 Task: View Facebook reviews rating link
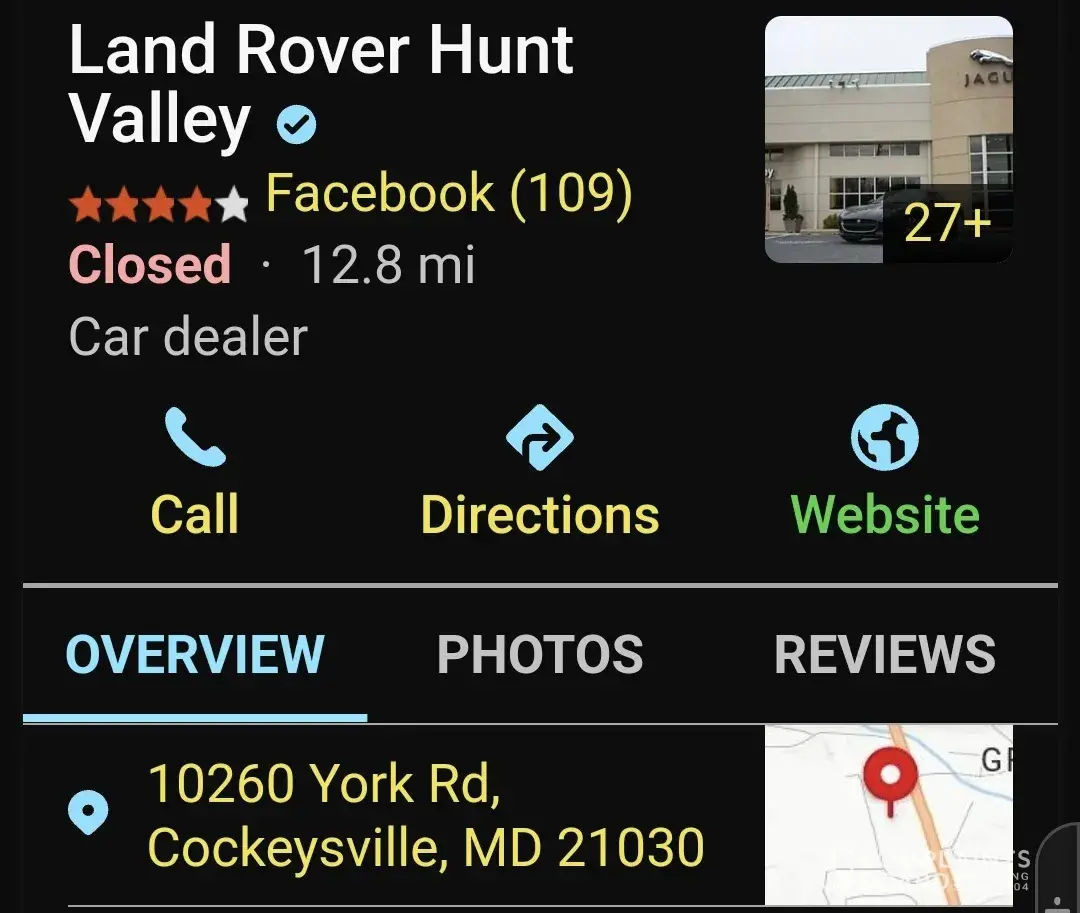tap(449, 194)
